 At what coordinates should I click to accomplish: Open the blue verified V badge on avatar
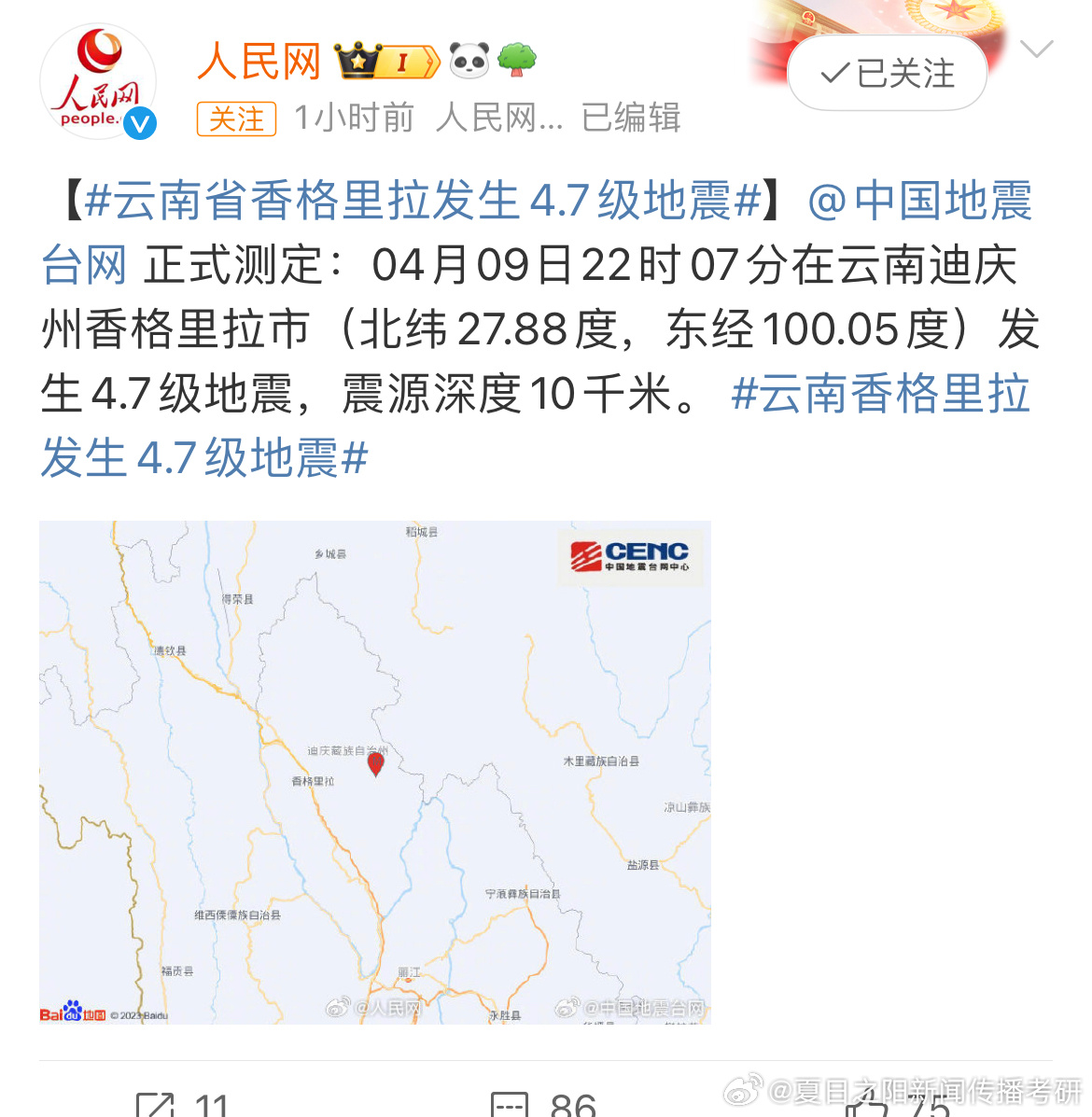click(139, 123)
